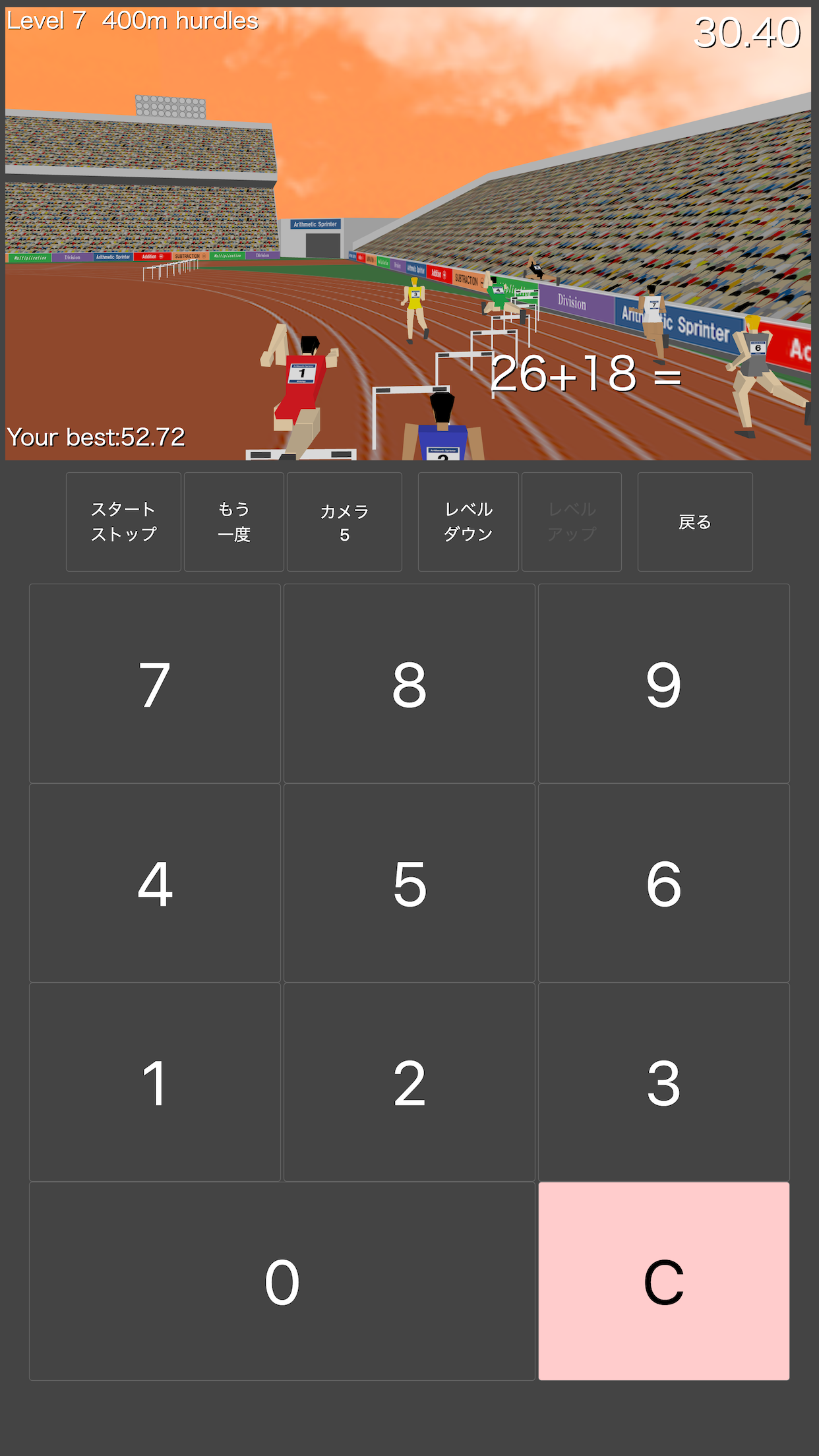819x1456 pixels.
Task: Go back with 戻る button
Action: 695,522
